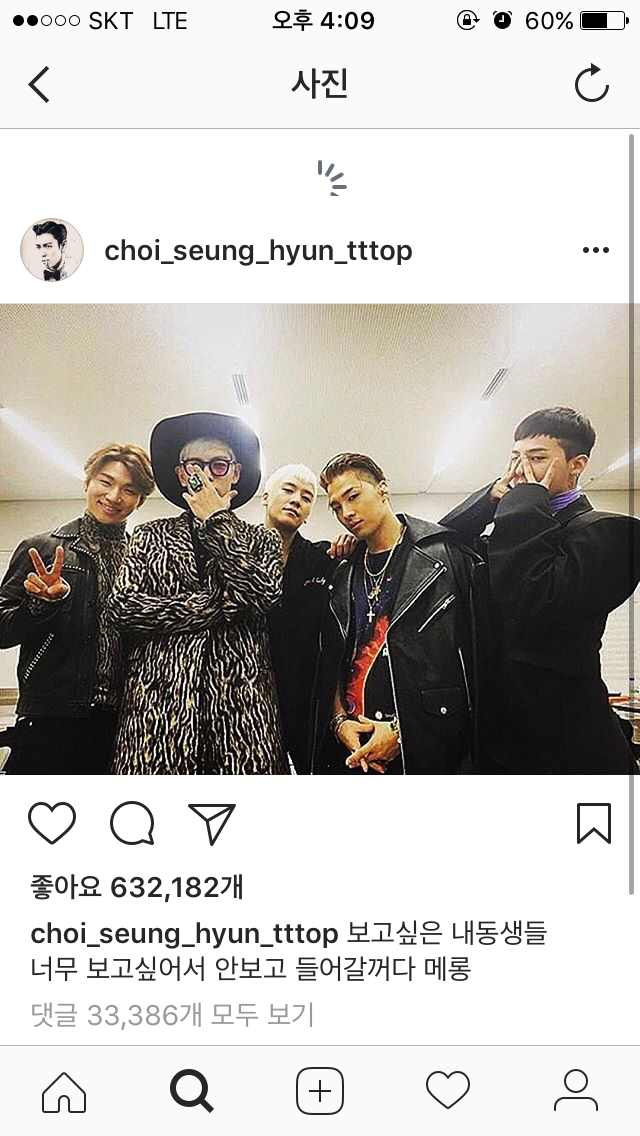The image size is (640, 1136).
Task: View who liked via 좋아요 632,182개
Action: pyautogui.click(x=137, y=887)
